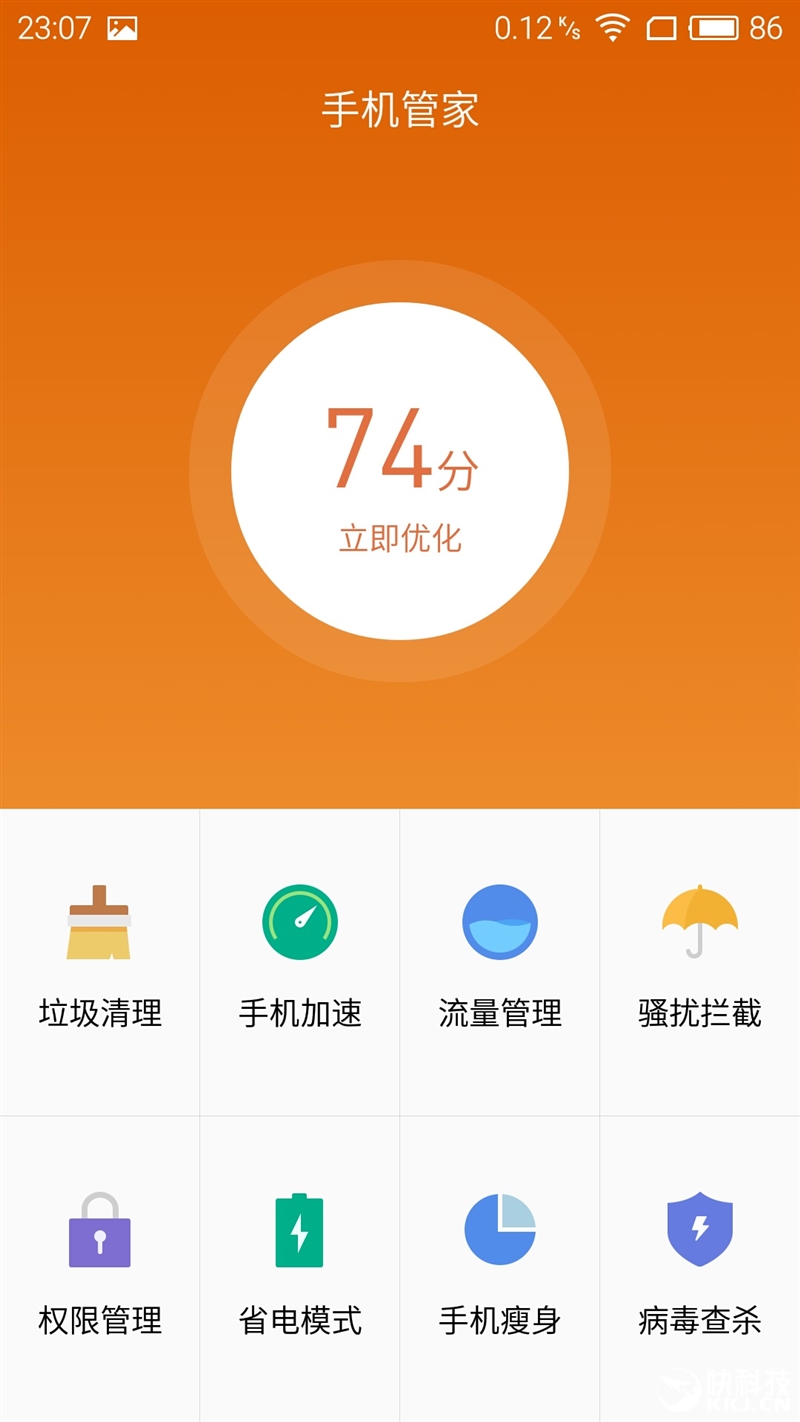Screen dimensions: 800x1422
Task: Tap the green speedometer acceleration icon
Action: (x=299, y=921)
